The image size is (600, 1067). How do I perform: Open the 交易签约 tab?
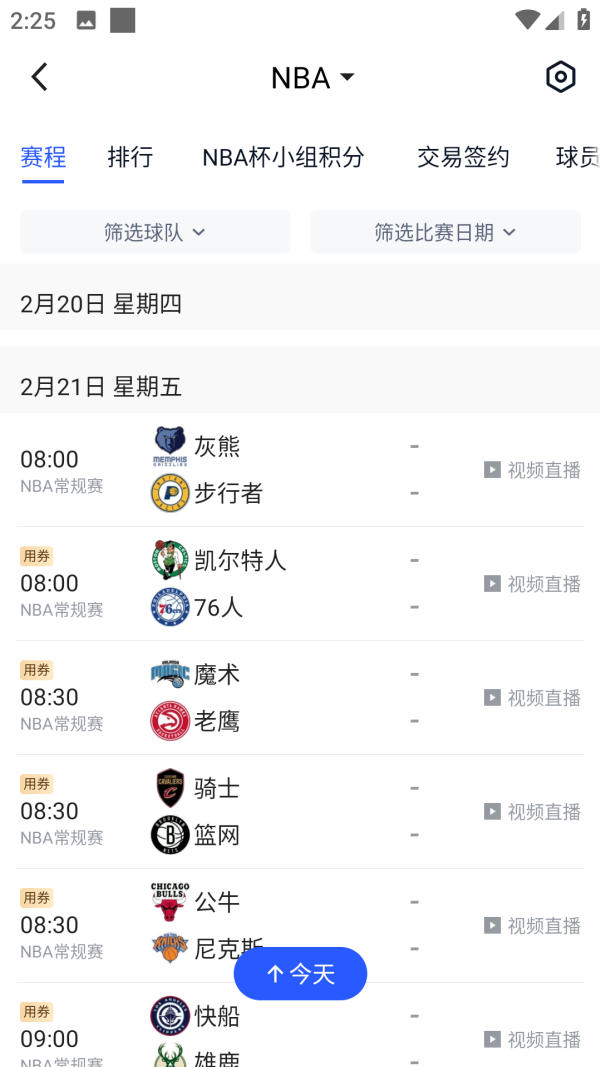click(463, 157)
